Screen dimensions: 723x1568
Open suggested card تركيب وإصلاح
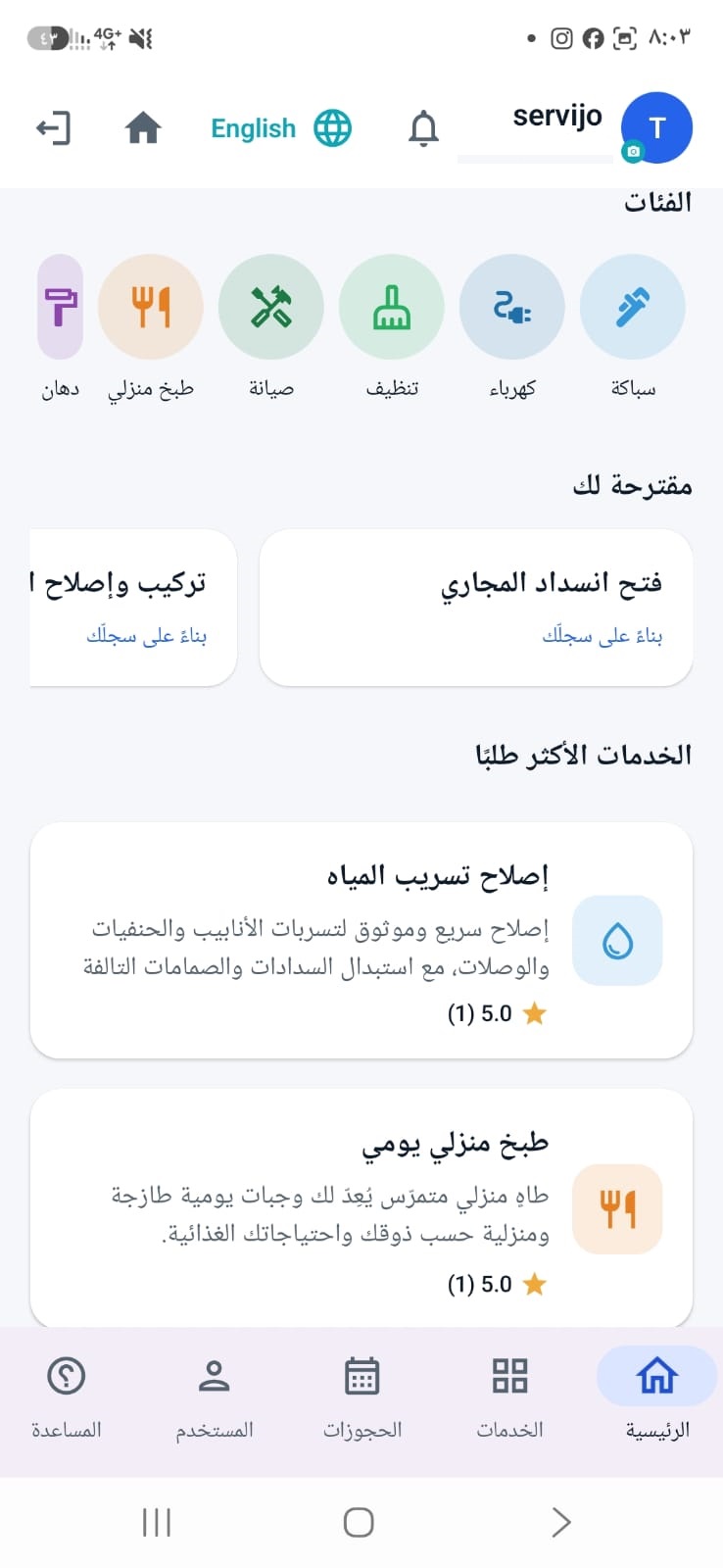click(133, 608)
